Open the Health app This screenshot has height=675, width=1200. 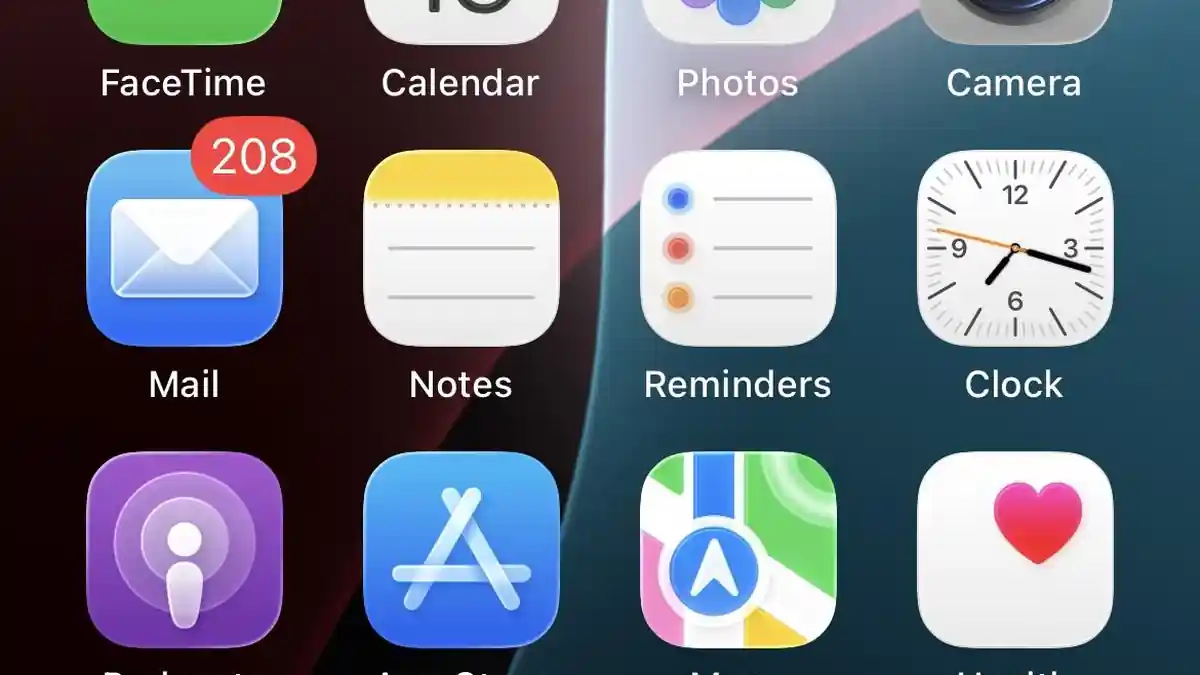pyautogui.click(x=1014, y=549)
